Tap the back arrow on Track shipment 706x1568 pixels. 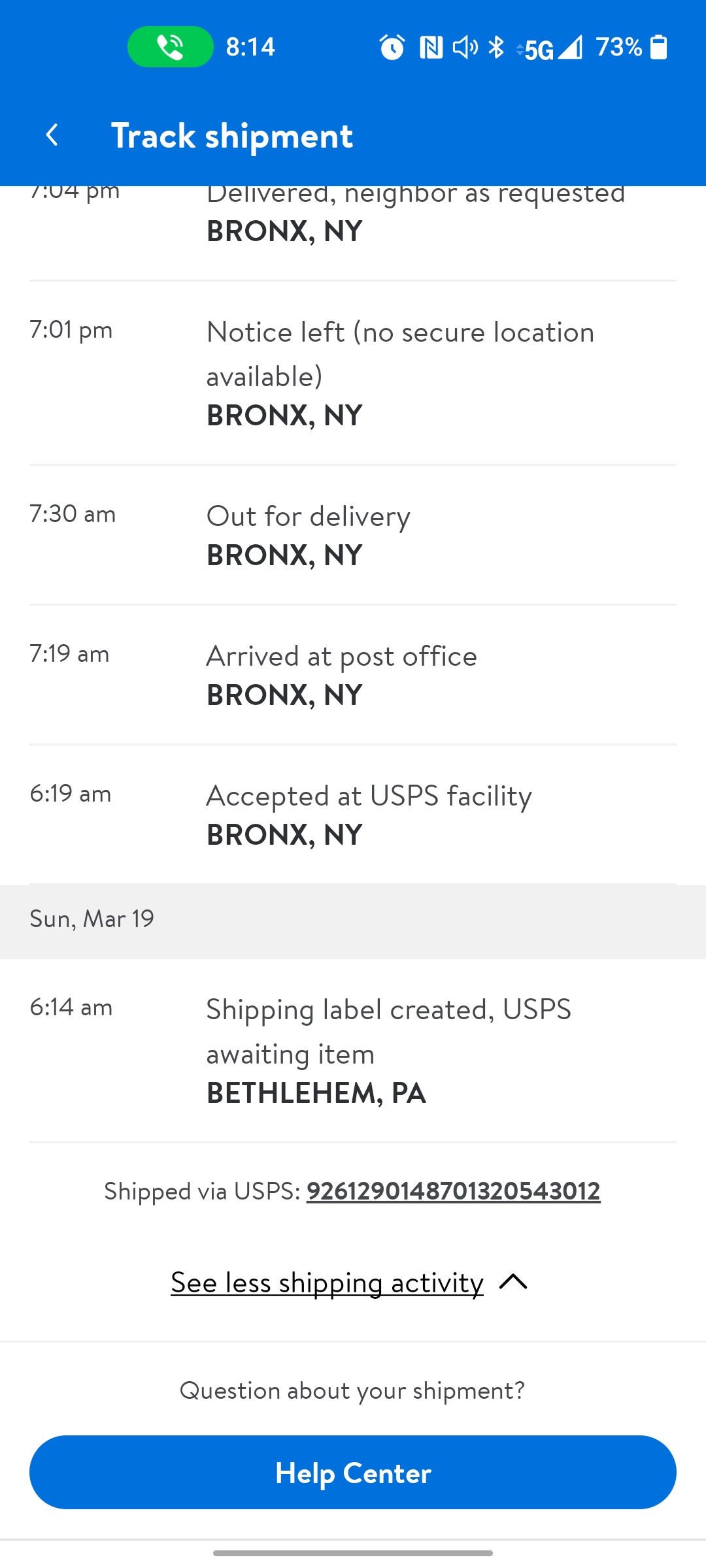coord(52,135)
